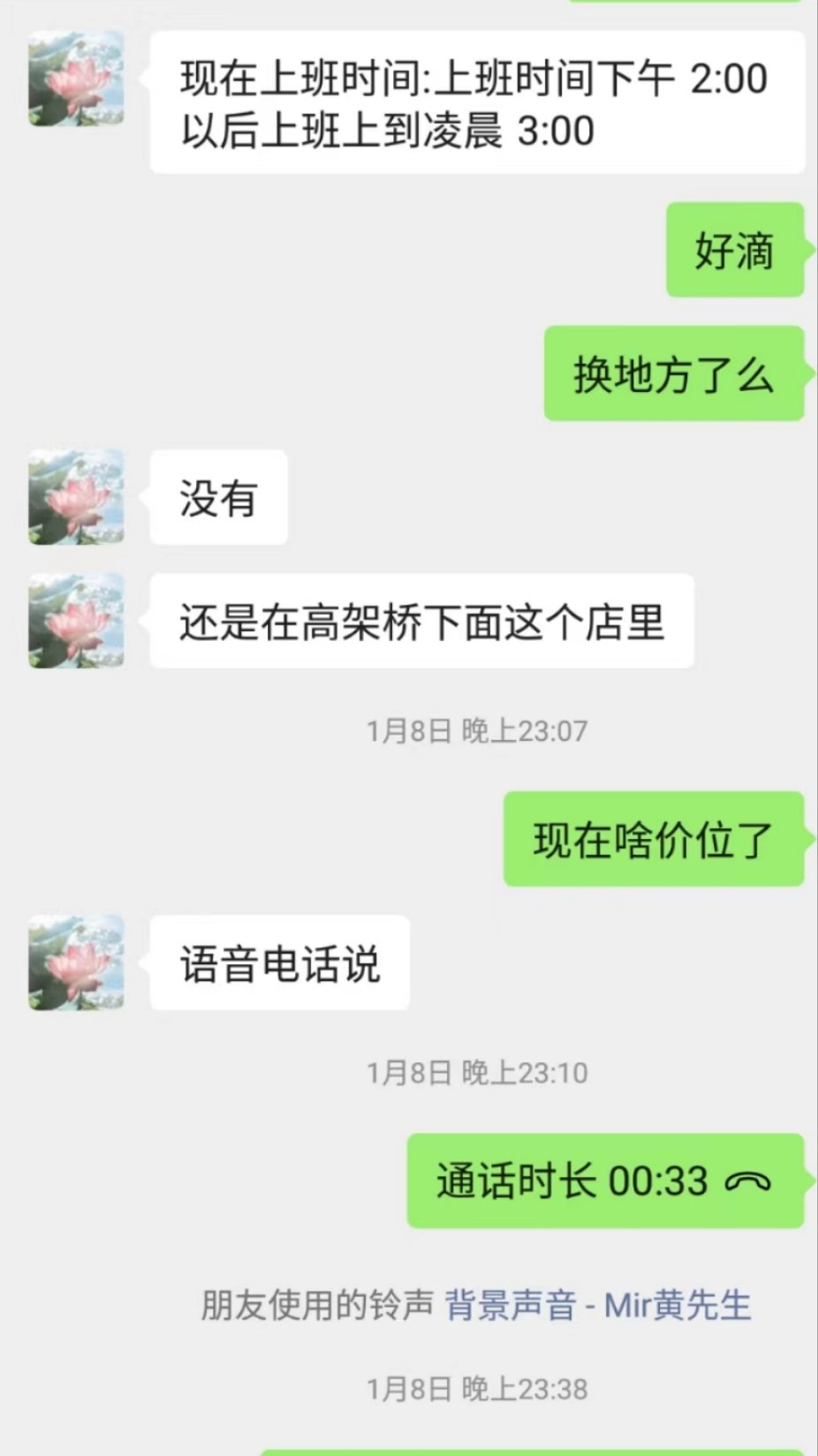Tap the '换地方了么' green bubble
The height and width of the screenshot is (1456, 818).
(675, 375)
